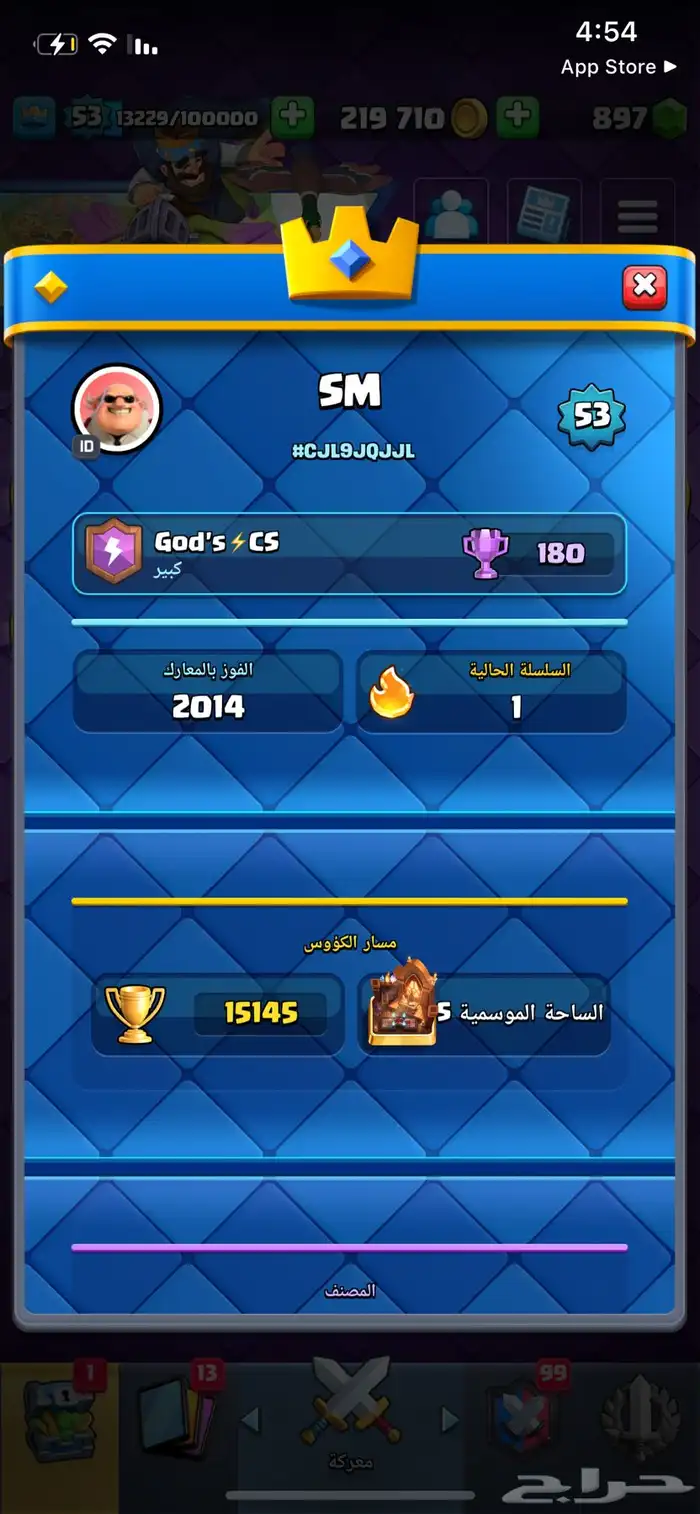Tap the ID badge on the avatar

(87, 447)
